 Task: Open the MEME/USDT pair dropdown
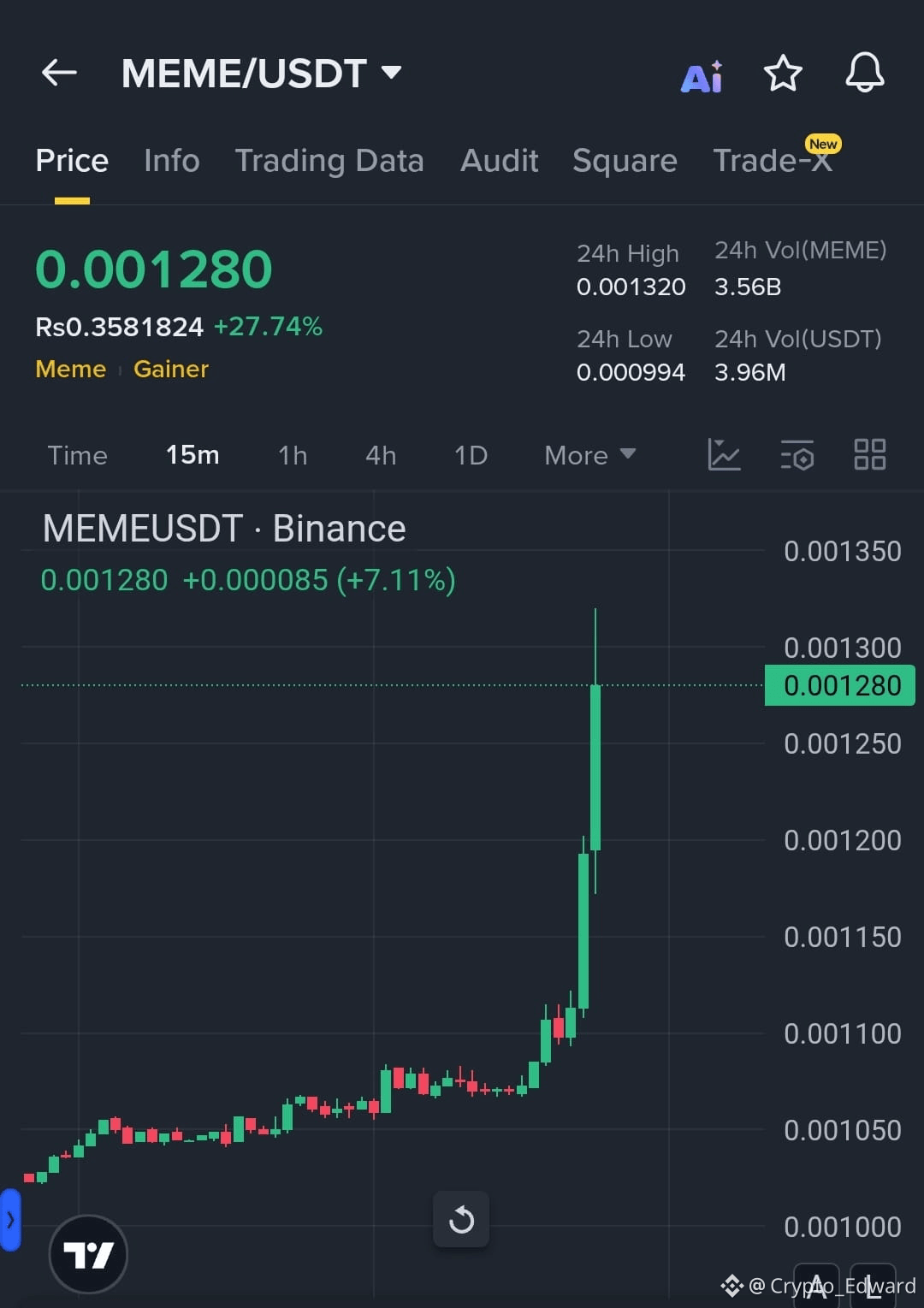coord(392,73)
